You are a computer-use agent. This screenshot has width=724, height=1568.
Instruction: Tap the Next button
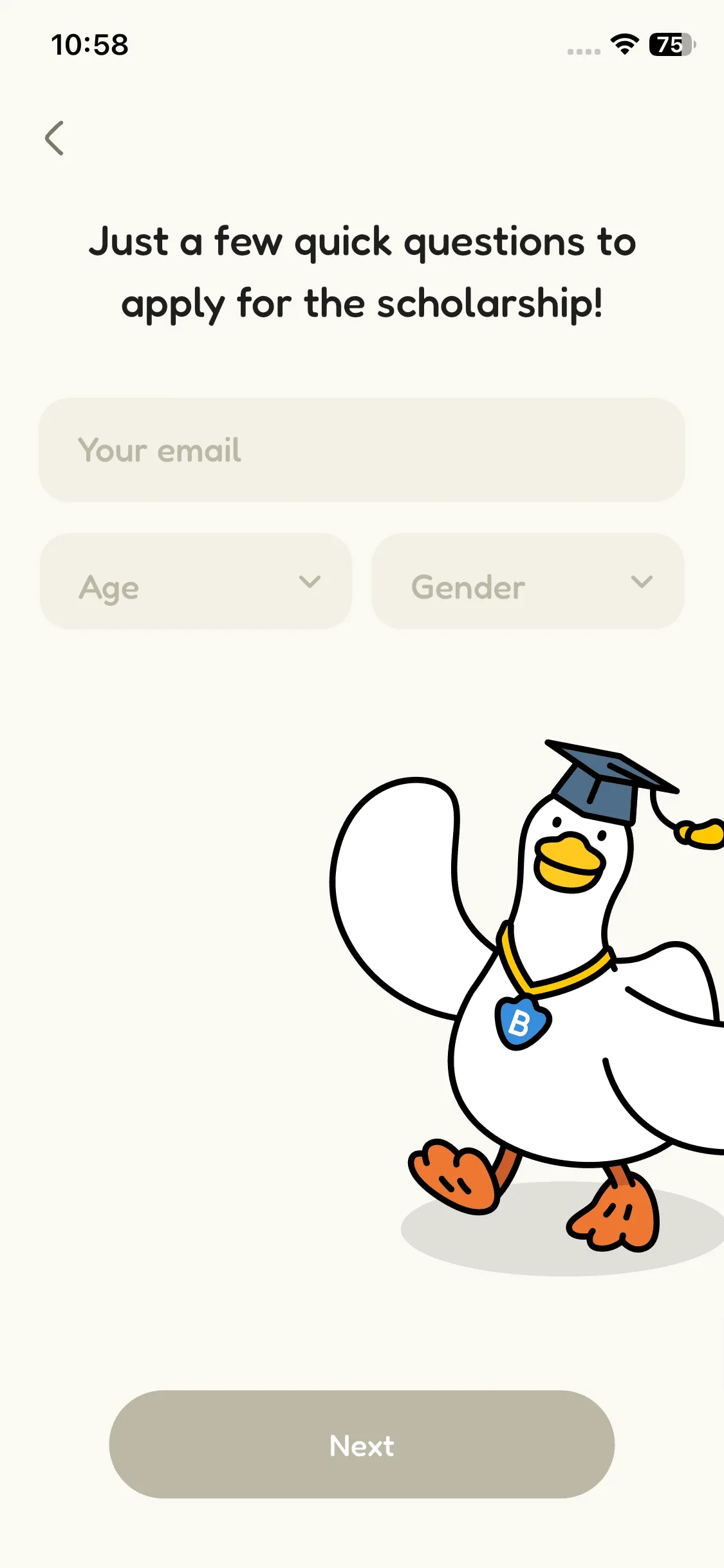[362, 1444]
